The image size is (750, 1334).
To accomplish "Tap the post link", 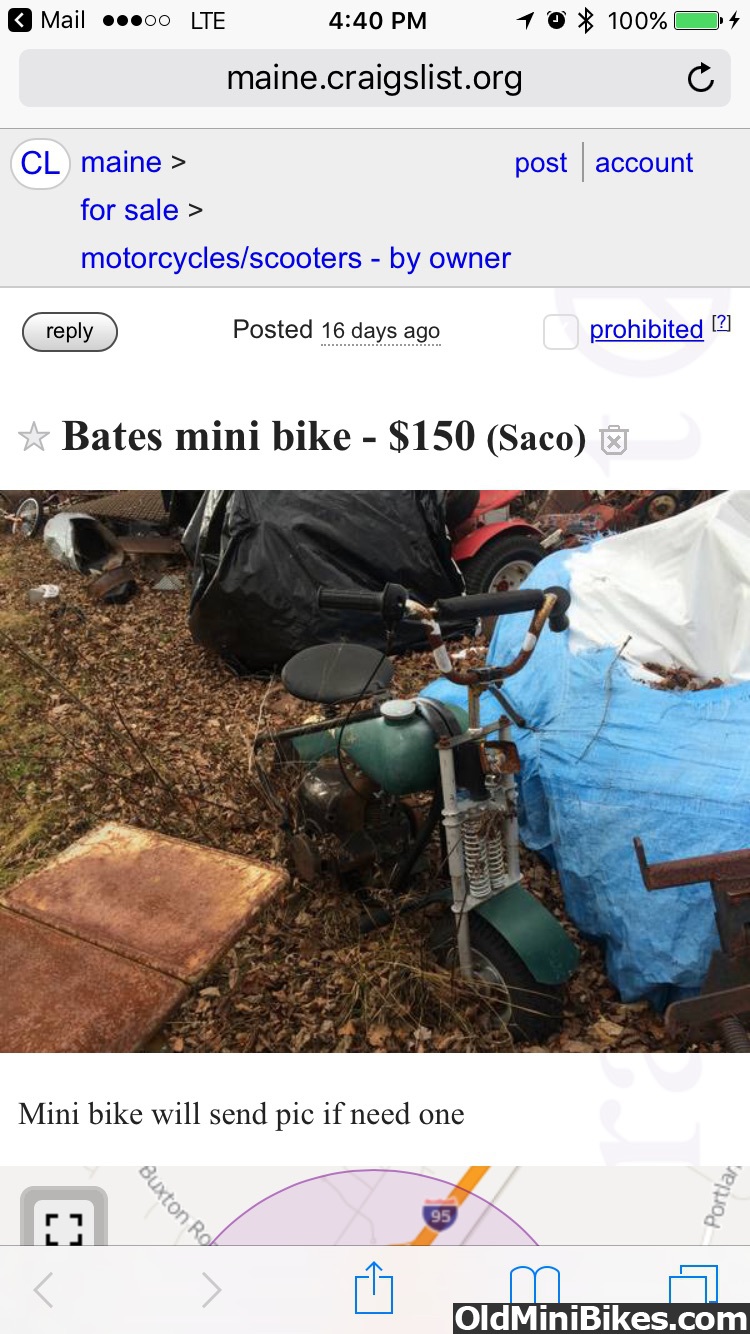I will pos(541,163).
